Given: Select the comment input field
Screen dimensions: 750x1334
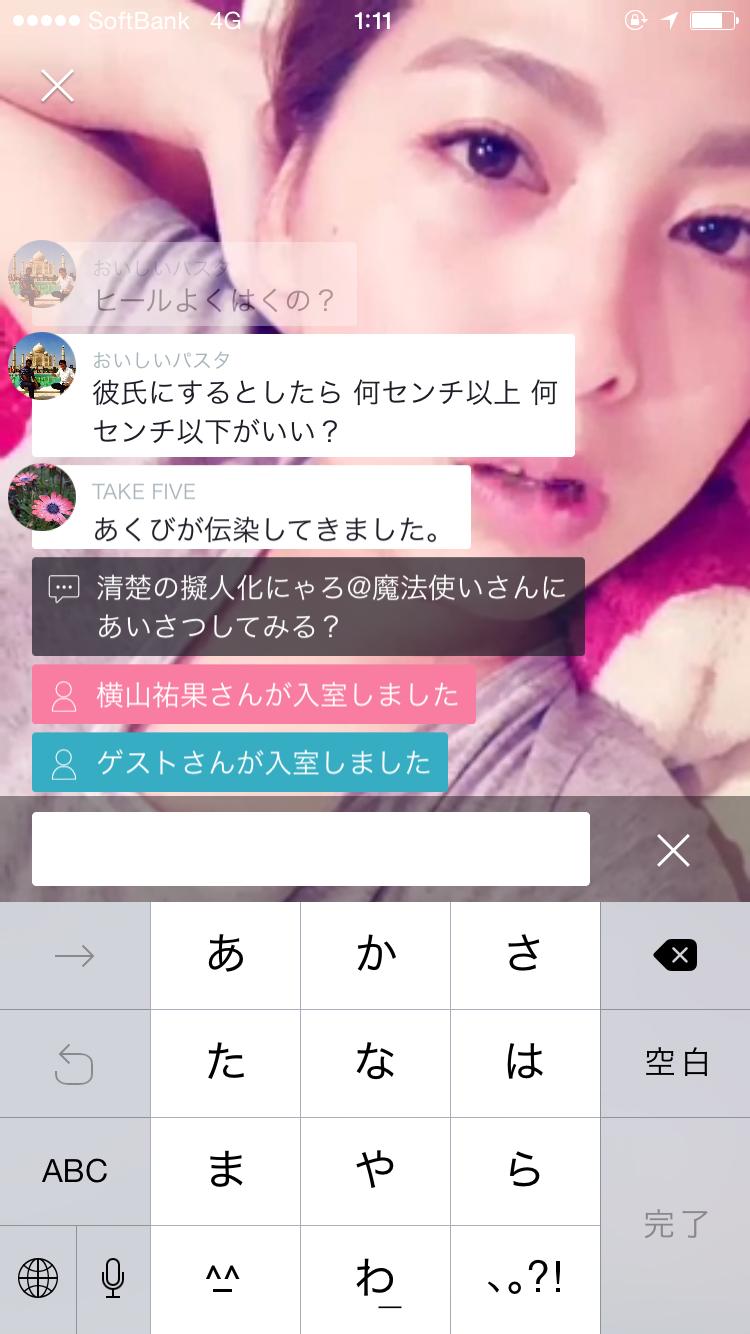Looking at the screenshot, I should click(310, 849).
